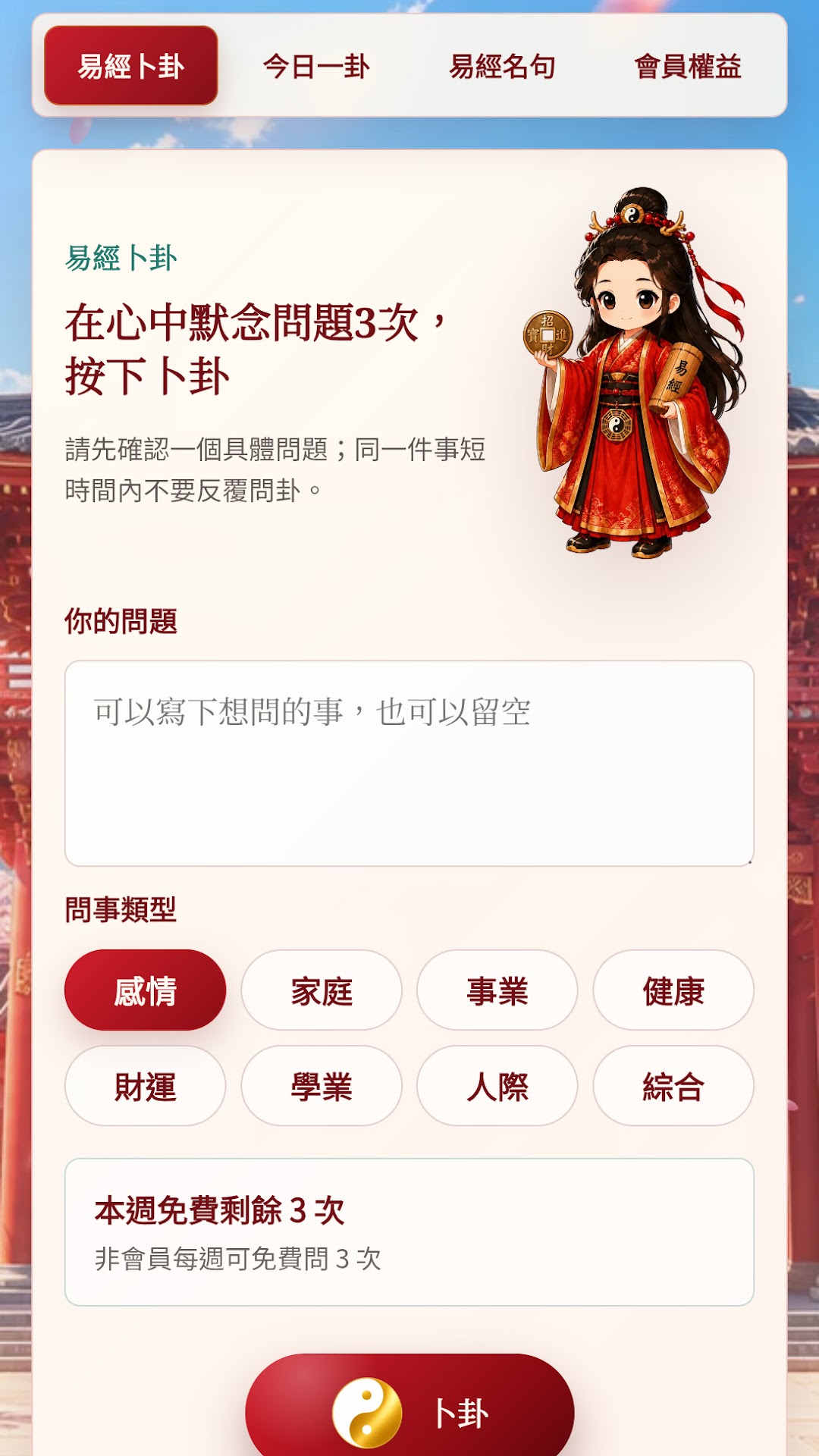Switch to the 今日一卦 tab
Image resolution: width=819 pixels, height=1456 pixels.
(x=316, y=66)
